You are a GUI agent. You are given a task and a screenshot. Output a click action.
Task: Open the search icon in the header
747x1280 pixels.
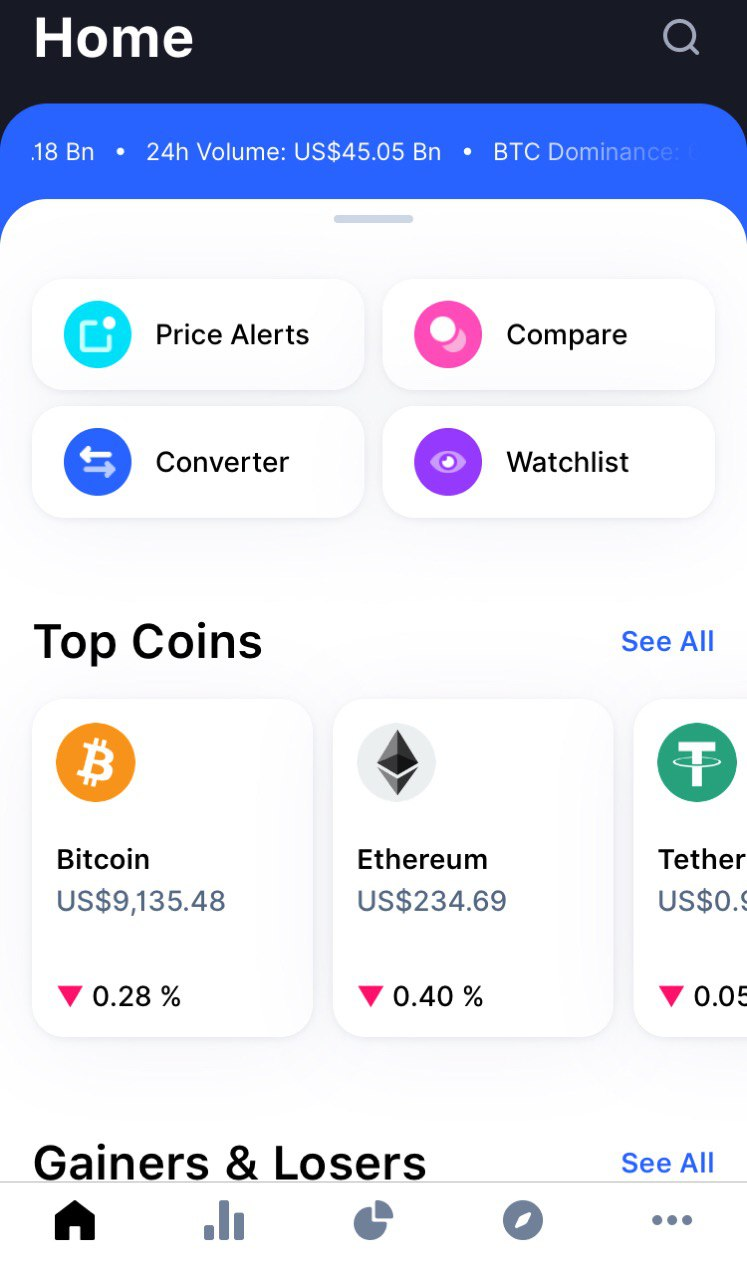tap(681, 38)
